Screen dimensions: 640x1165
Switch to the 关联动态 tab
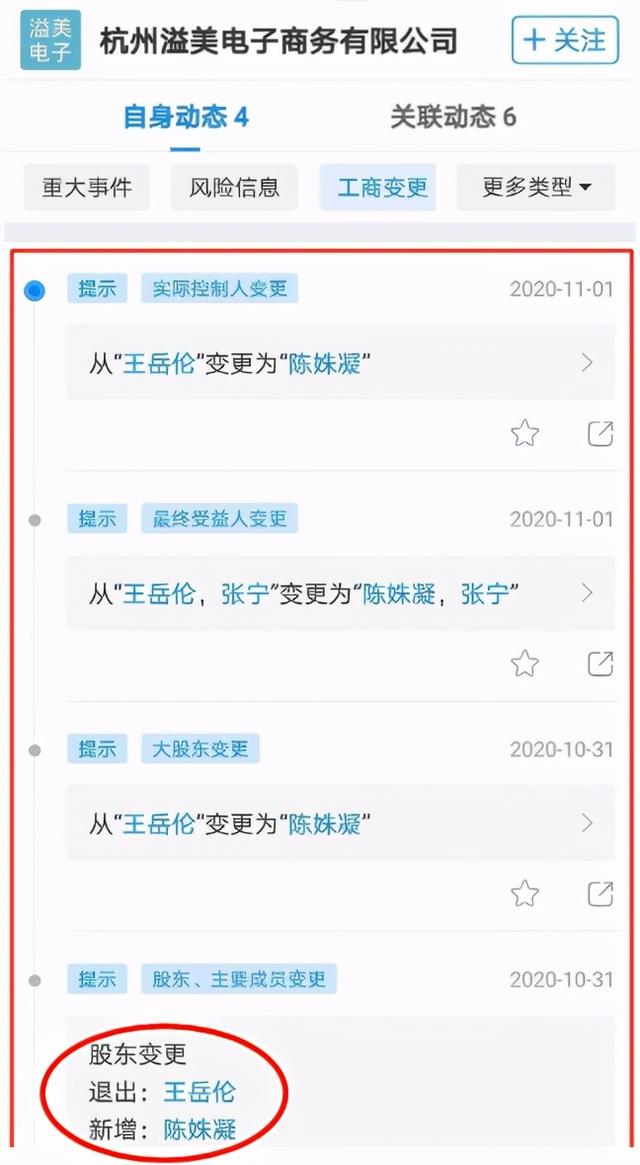coord(453,117)
